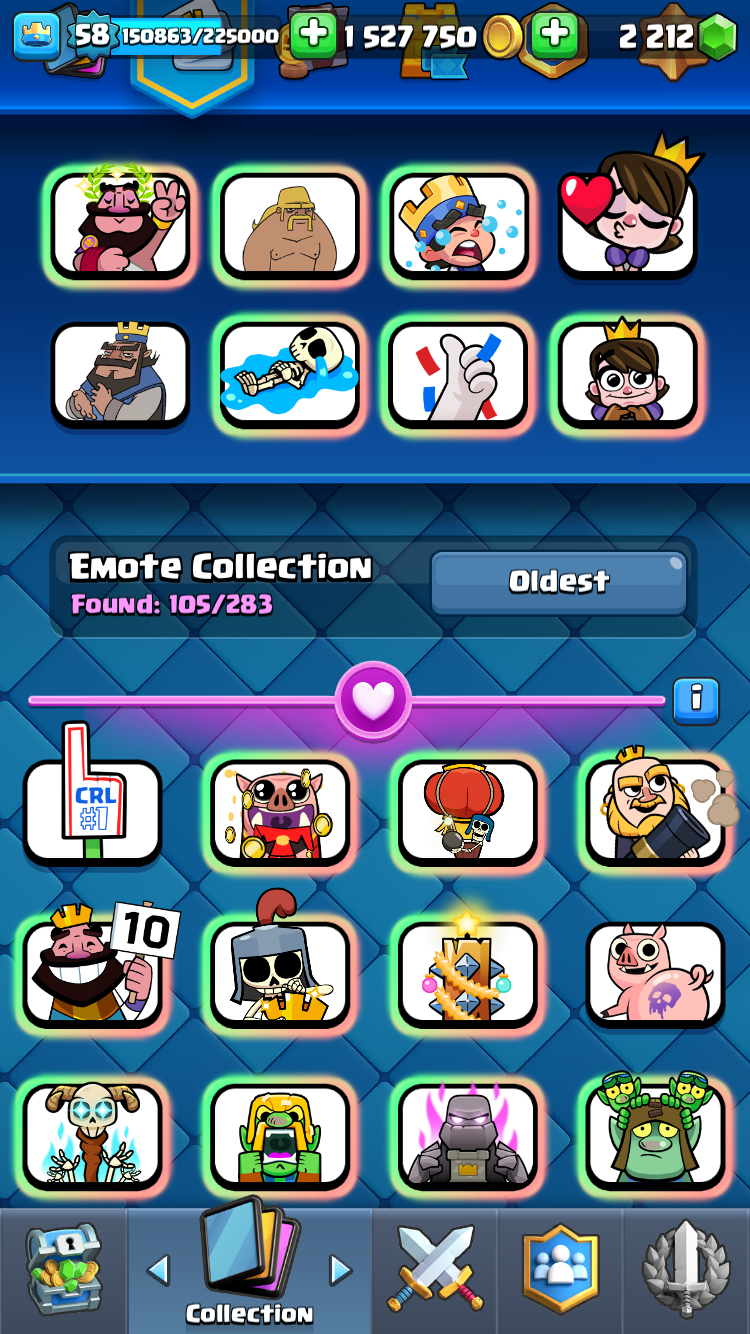Screen dimensions: 750x1334
Task: Select the crying king emote in deck
Action: (459, 226)
